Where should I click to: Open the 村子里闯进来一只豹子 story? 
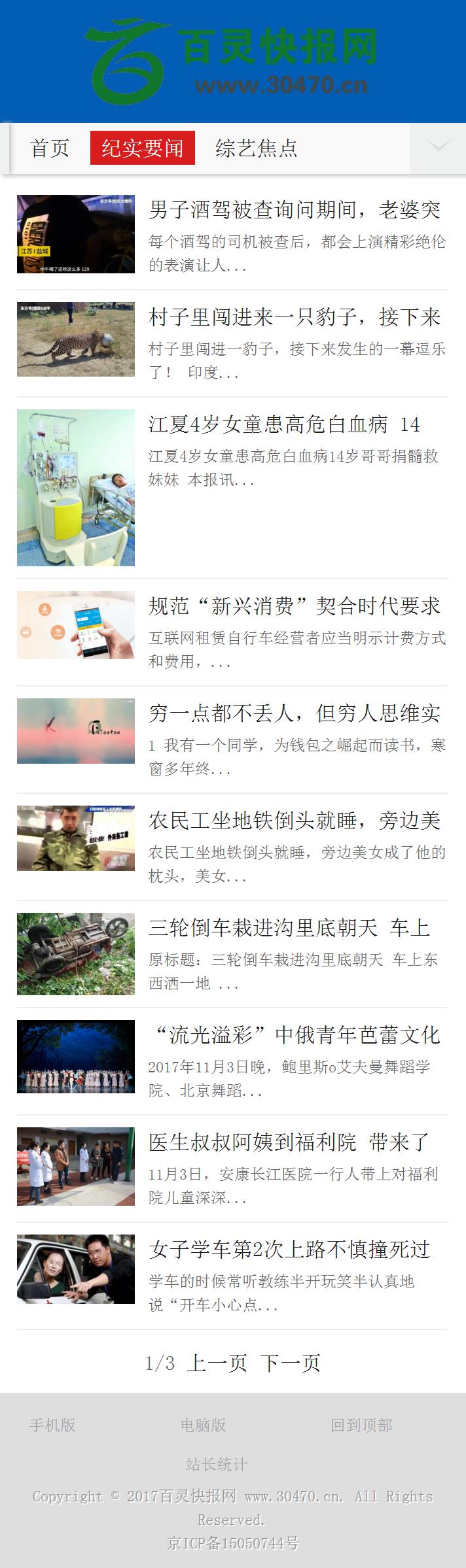tap(294, 318)
